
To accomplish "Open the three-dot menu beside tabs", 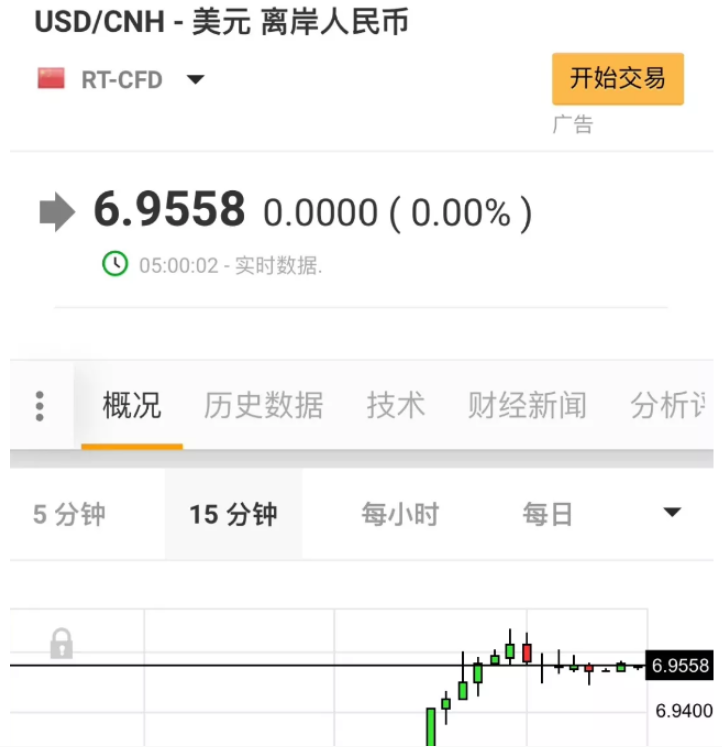I will coord(39,406).
